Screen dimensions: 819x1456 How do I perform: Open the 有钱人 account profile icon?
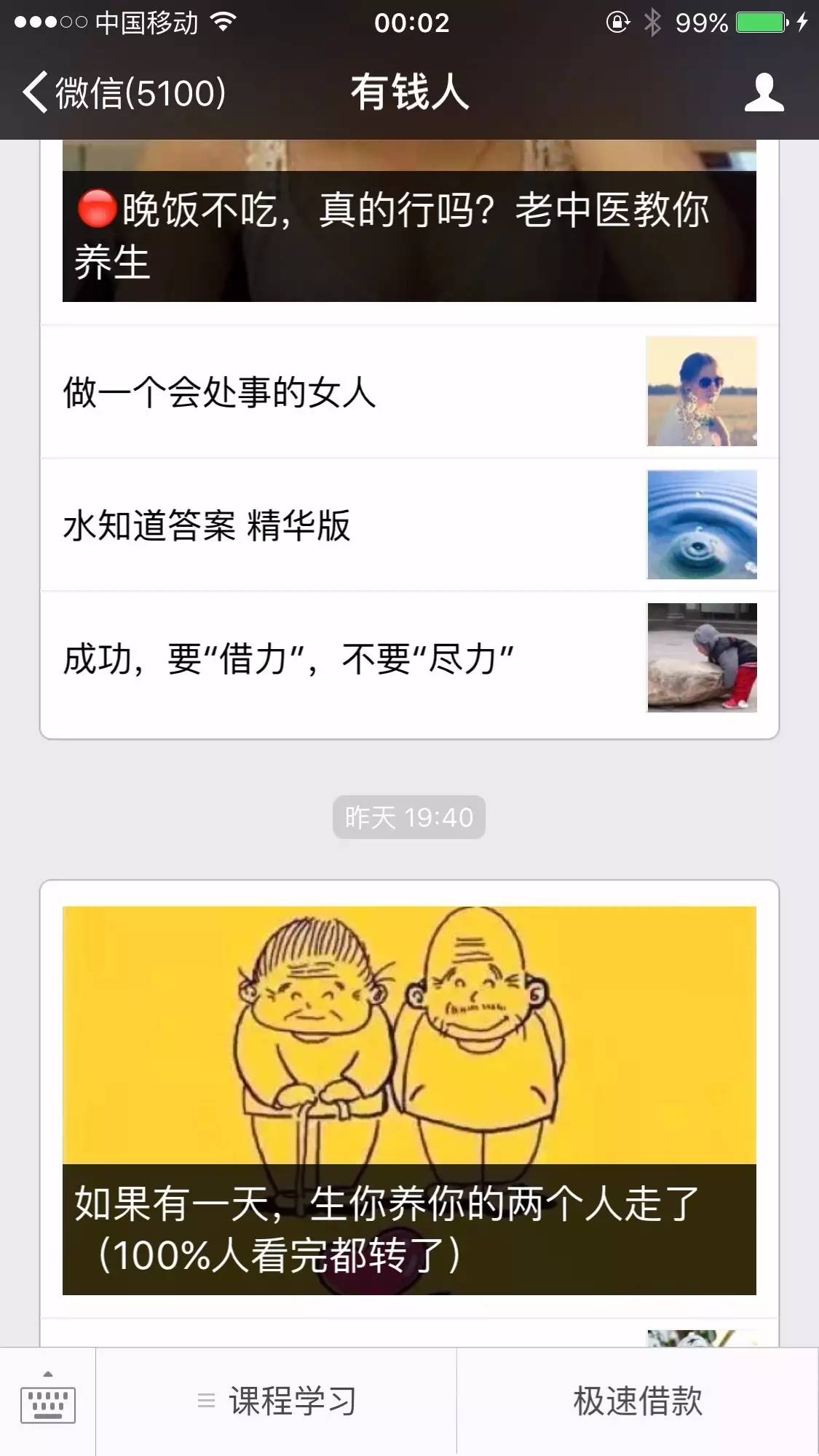(764, 93)
